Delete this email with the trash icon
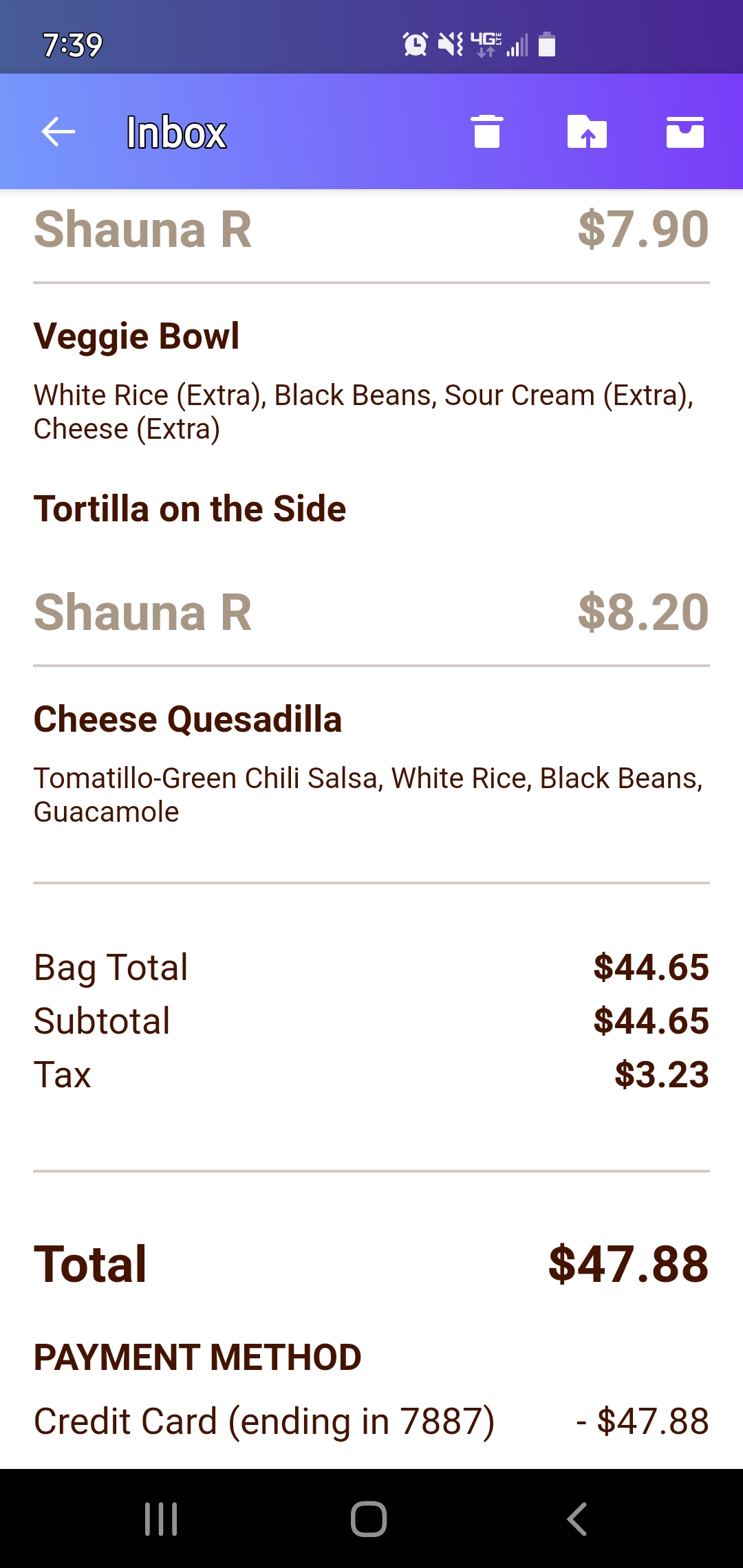Viewport: 743px width, 1568px height. point(487,131)
